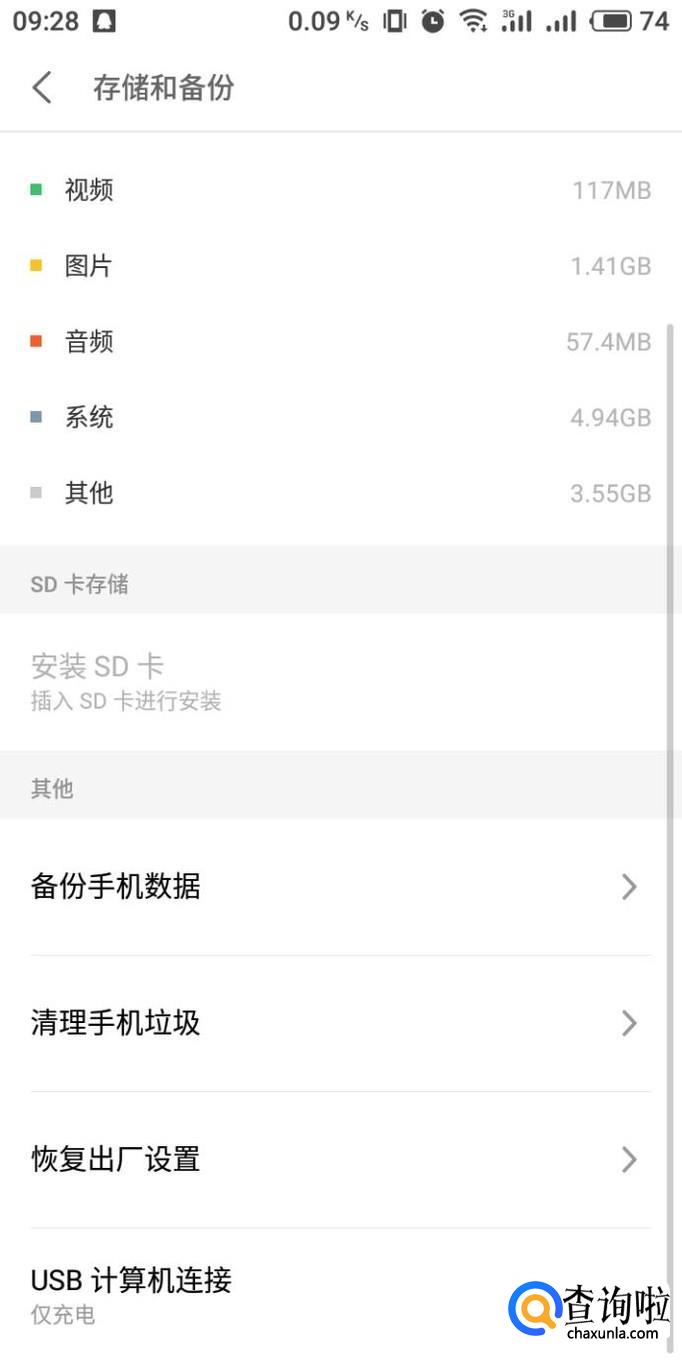The image size is (682, 1364).
Task: Go back from 存储和备份
Action: (x=42, y=88)
